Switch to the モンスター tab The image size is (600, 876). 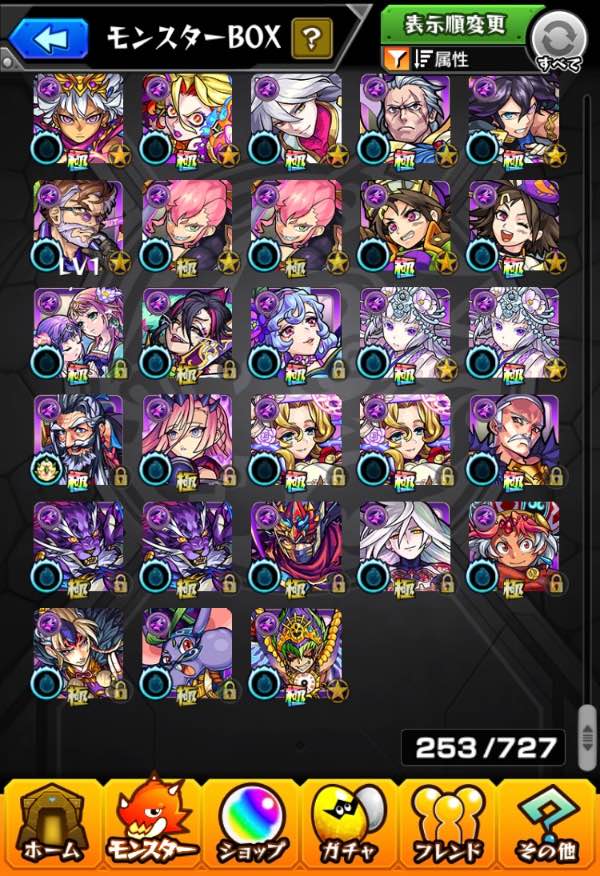pos(150,824)
